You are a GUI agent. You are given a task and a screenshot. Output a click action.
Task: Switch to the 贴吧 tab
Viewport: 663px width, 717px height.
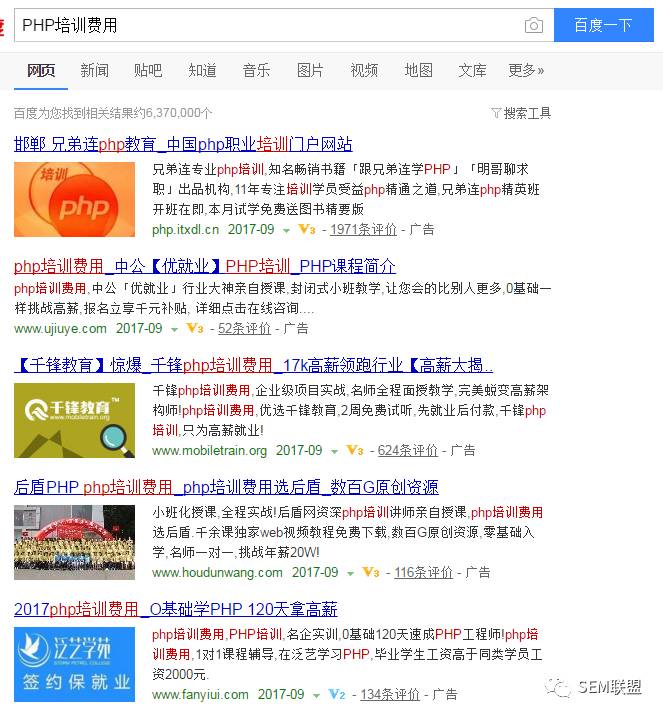pos(148,70)
